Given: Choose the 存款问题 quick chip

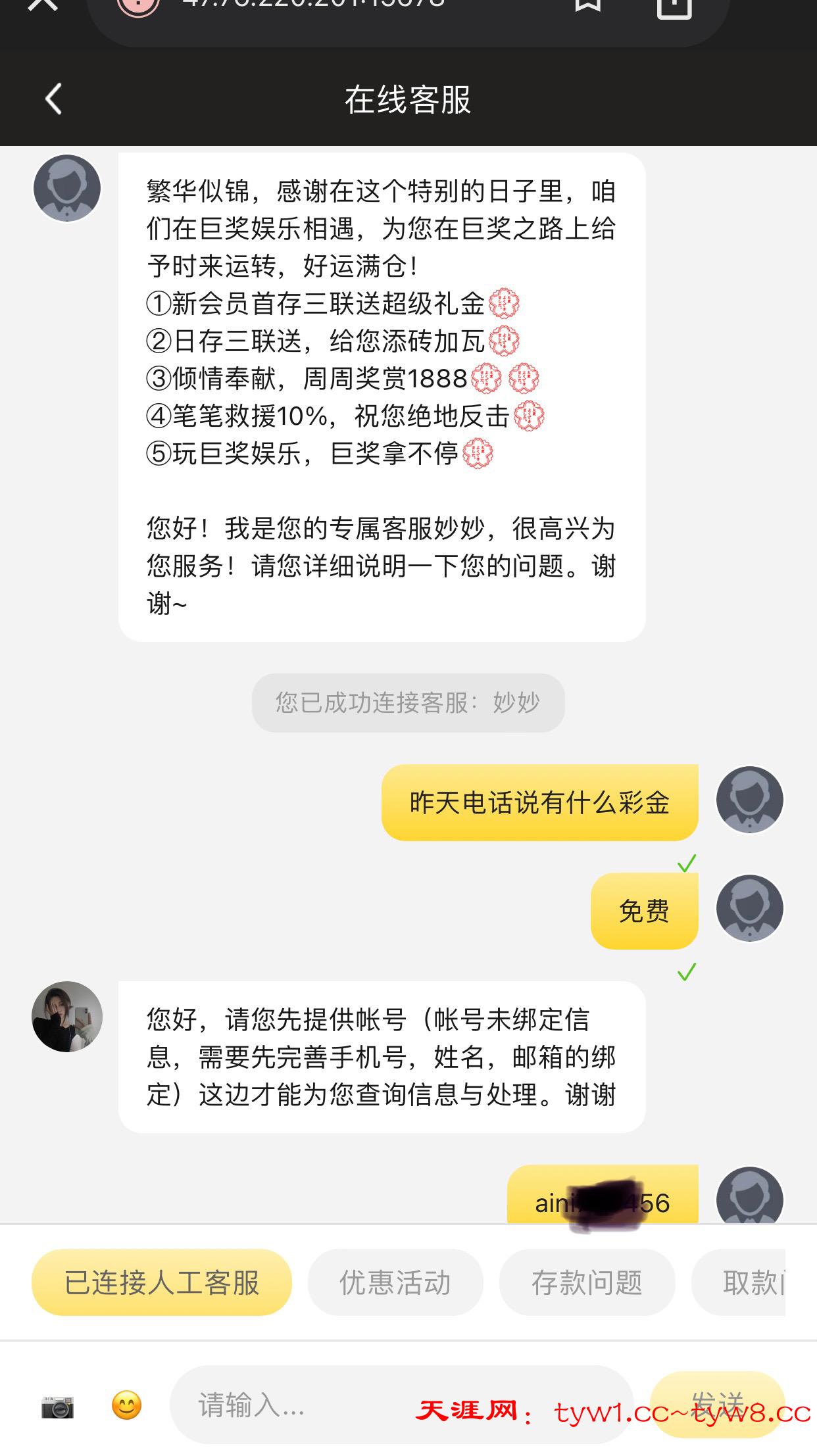Looking at the screenshot, I should 587,1282.
